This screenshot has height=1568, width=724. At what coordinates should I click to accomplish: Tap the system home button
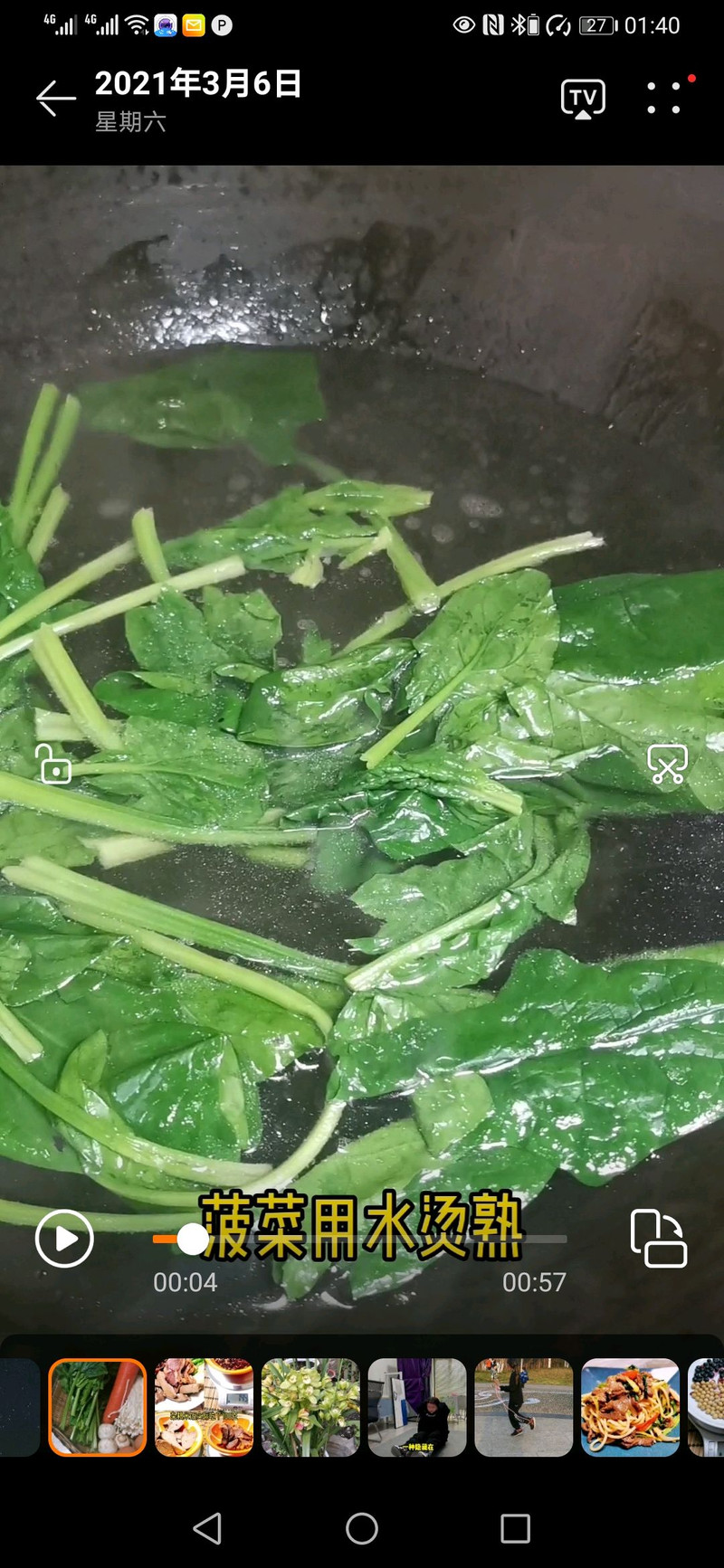pyautogui.click(x=362, y=1528)
